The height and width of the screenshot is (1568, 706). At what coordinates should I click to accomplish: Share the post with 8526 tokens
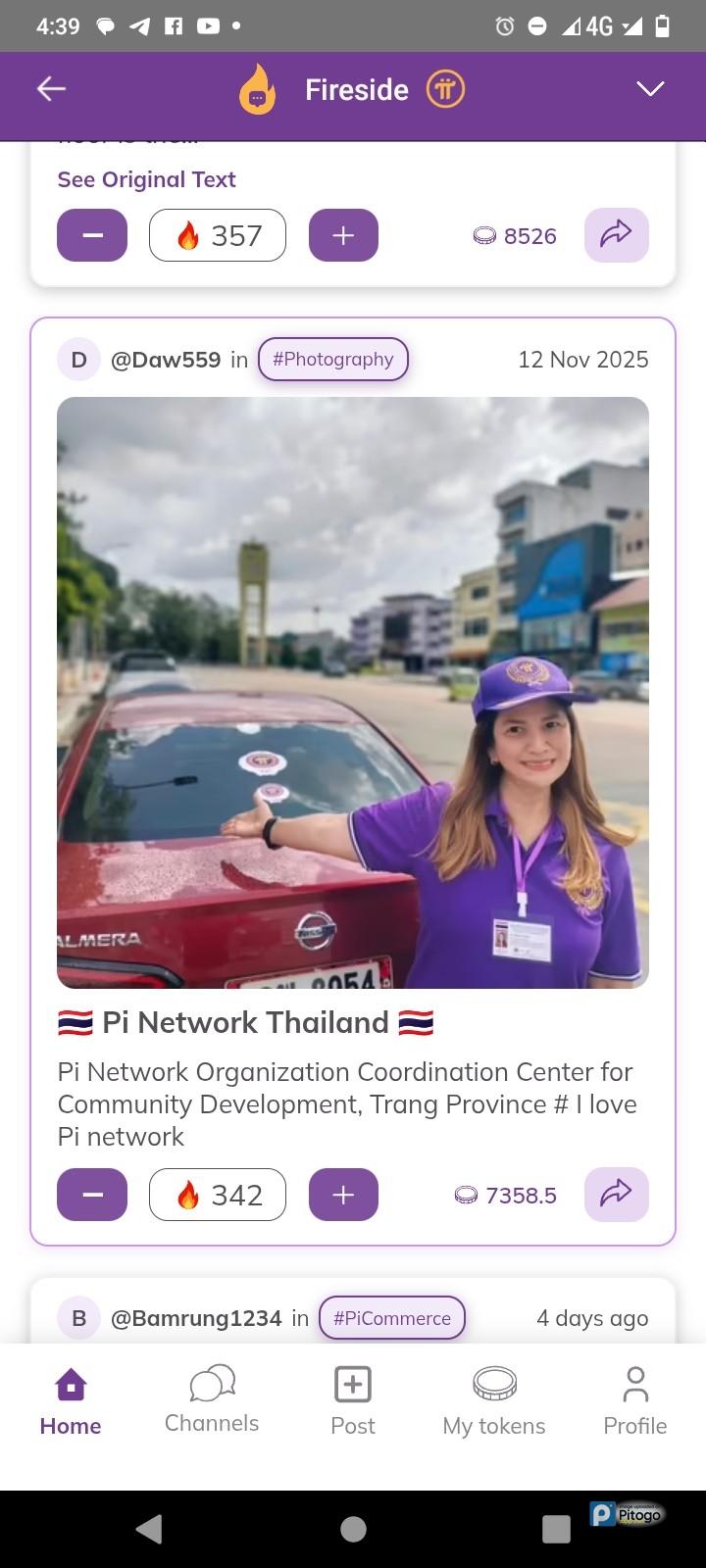(x=616, y=235)
